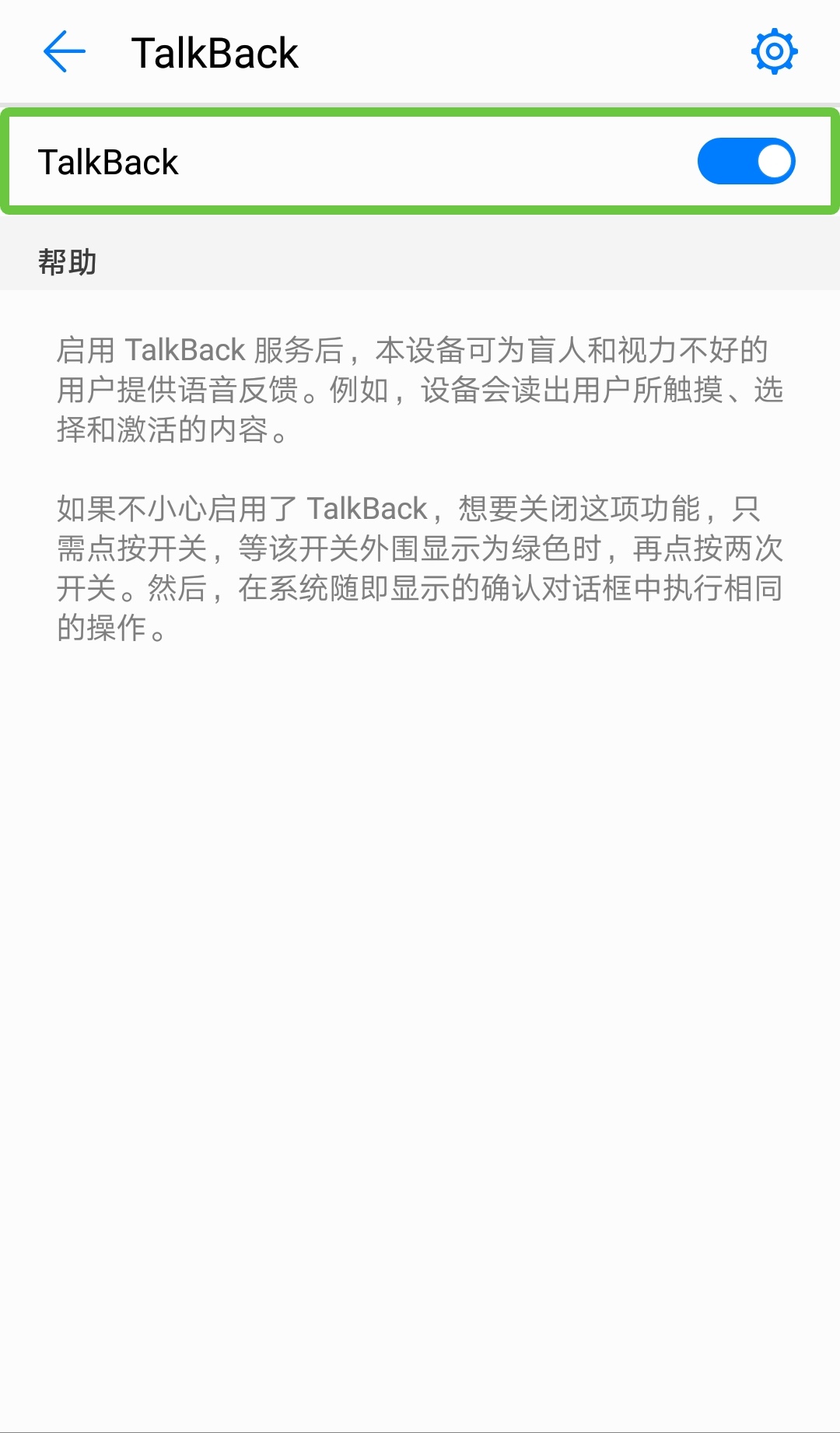Click inside the green highlighted box
Viewport: 840px width, 1433px height.
coord(420,159)
